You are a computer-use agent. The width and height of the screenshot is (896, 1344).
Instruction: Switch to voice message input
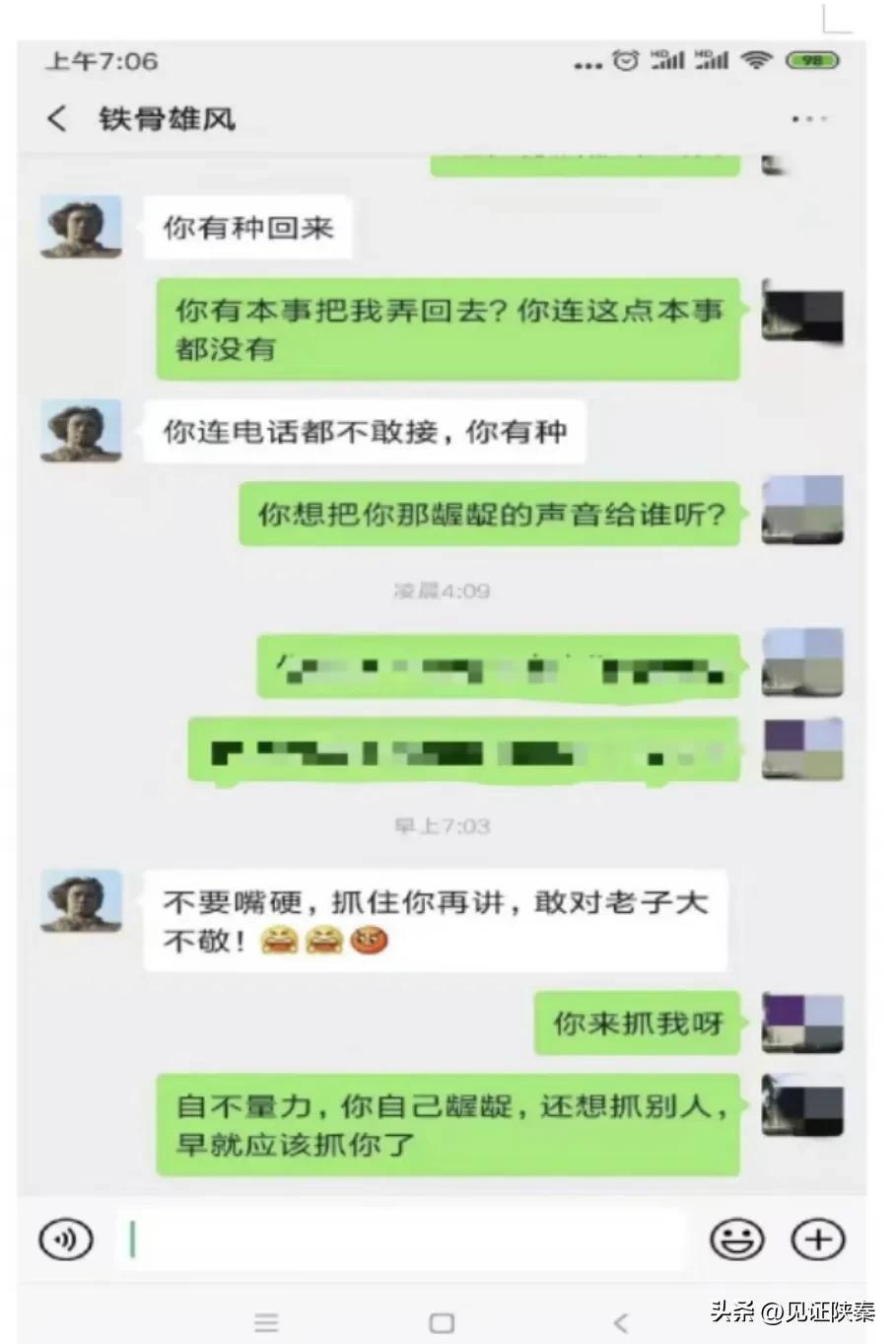[x=66, y=1239]
